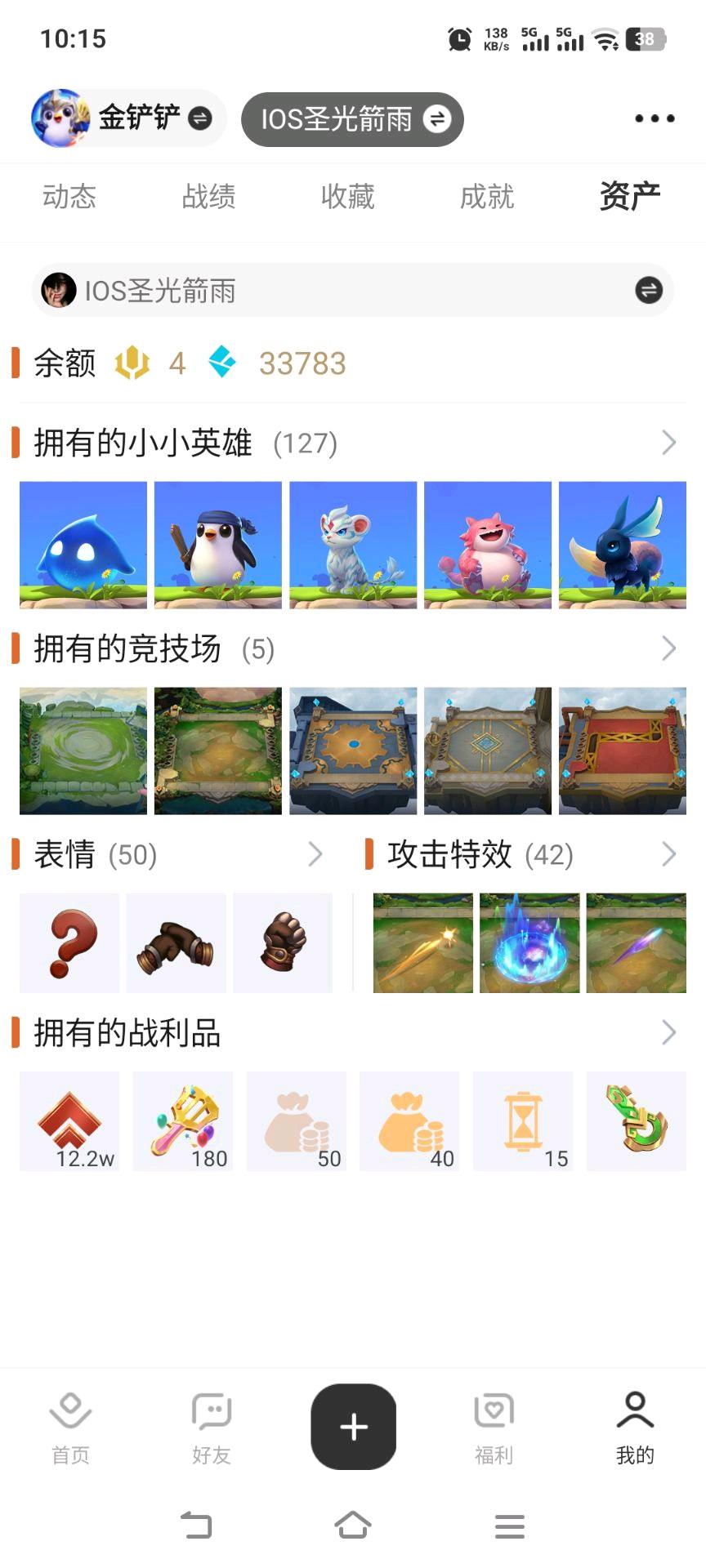Tap the plus create button
This screenshot has width=706, height=1568.
click(353, 1426)
